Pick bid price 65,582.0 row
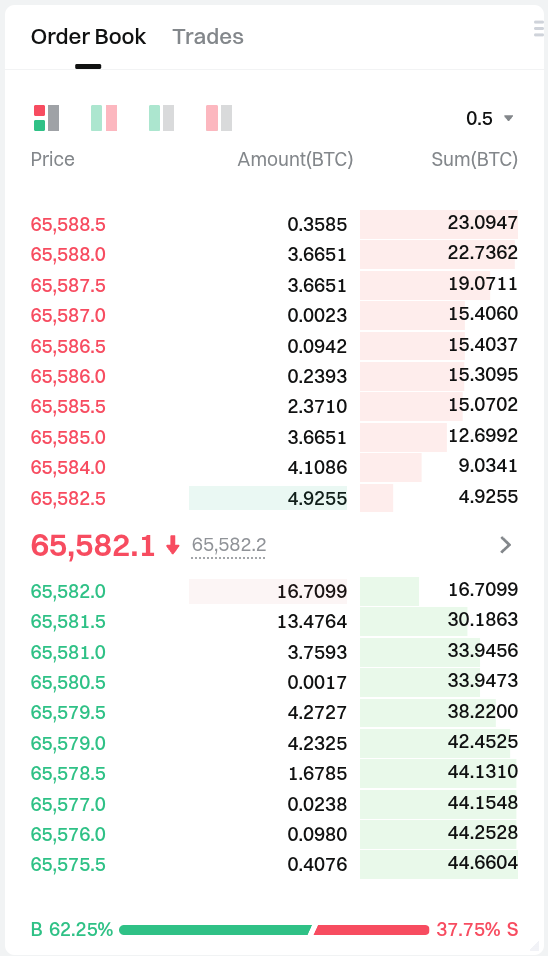The width and height of the screenshot is (548, 956). 274,591
